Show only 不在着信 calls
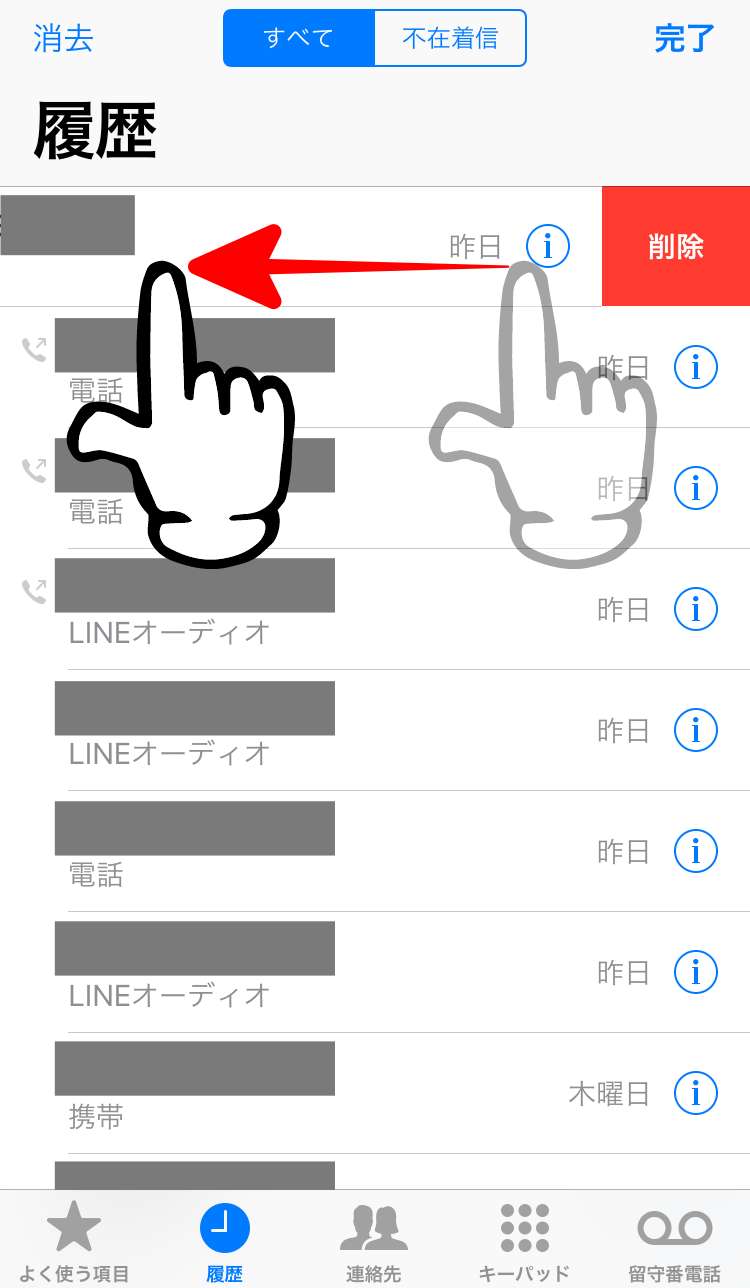750x1288 pixels. 450,38
